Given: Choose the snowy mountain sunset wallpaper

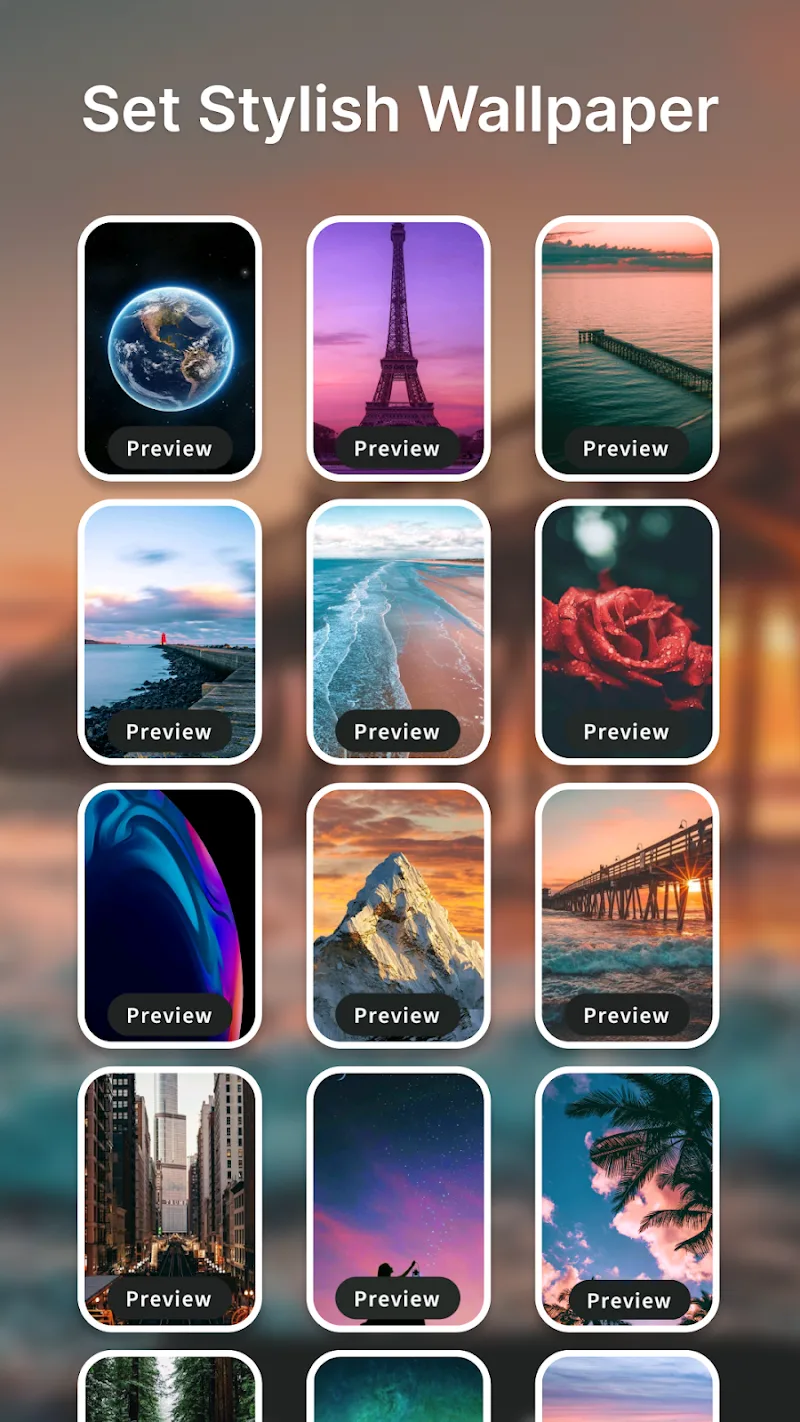Looking at the screenshot, I should click(x=398, y=900).
